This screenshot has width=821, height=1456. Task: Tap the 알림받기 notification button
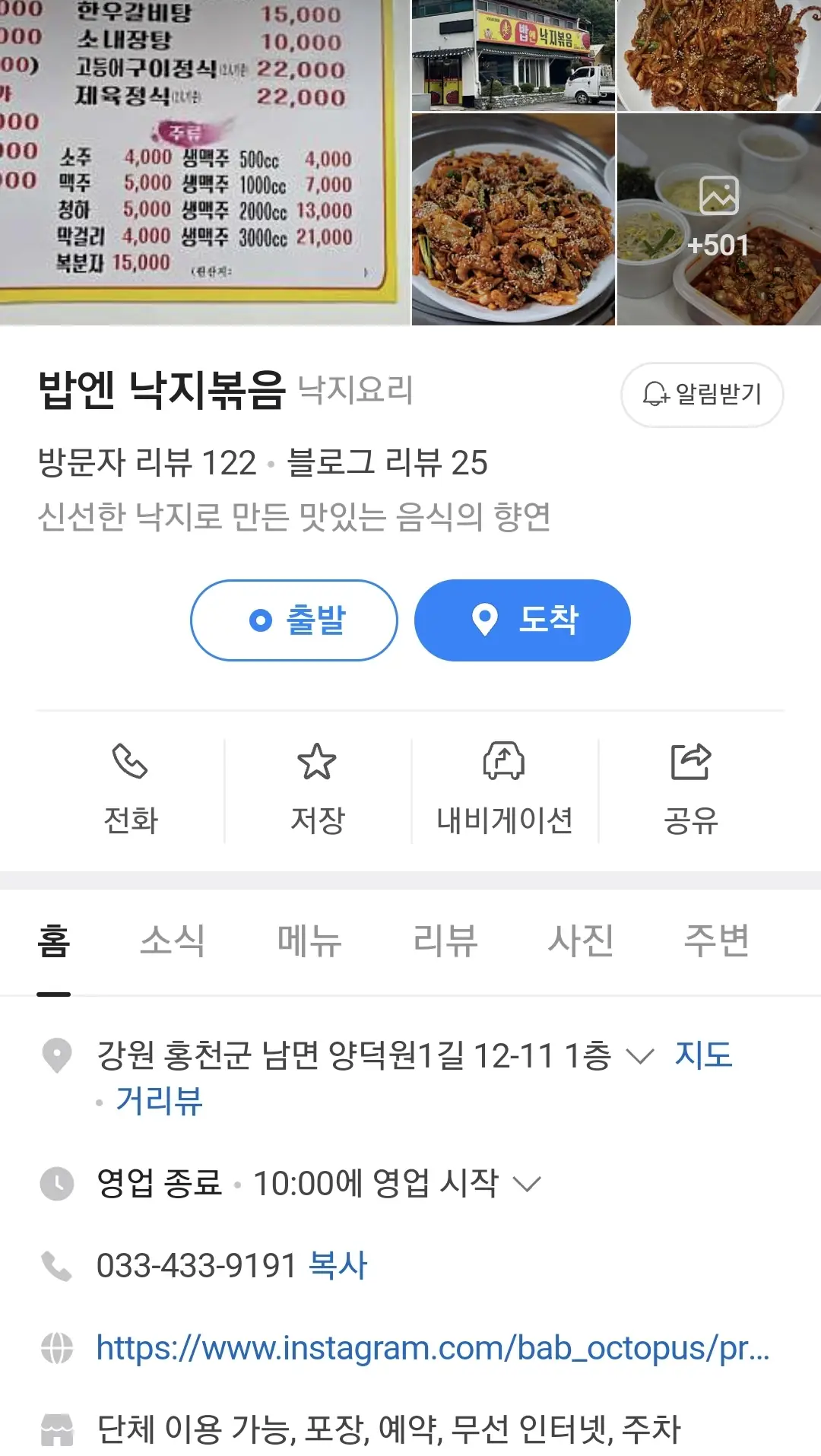[x=702, y=394]
